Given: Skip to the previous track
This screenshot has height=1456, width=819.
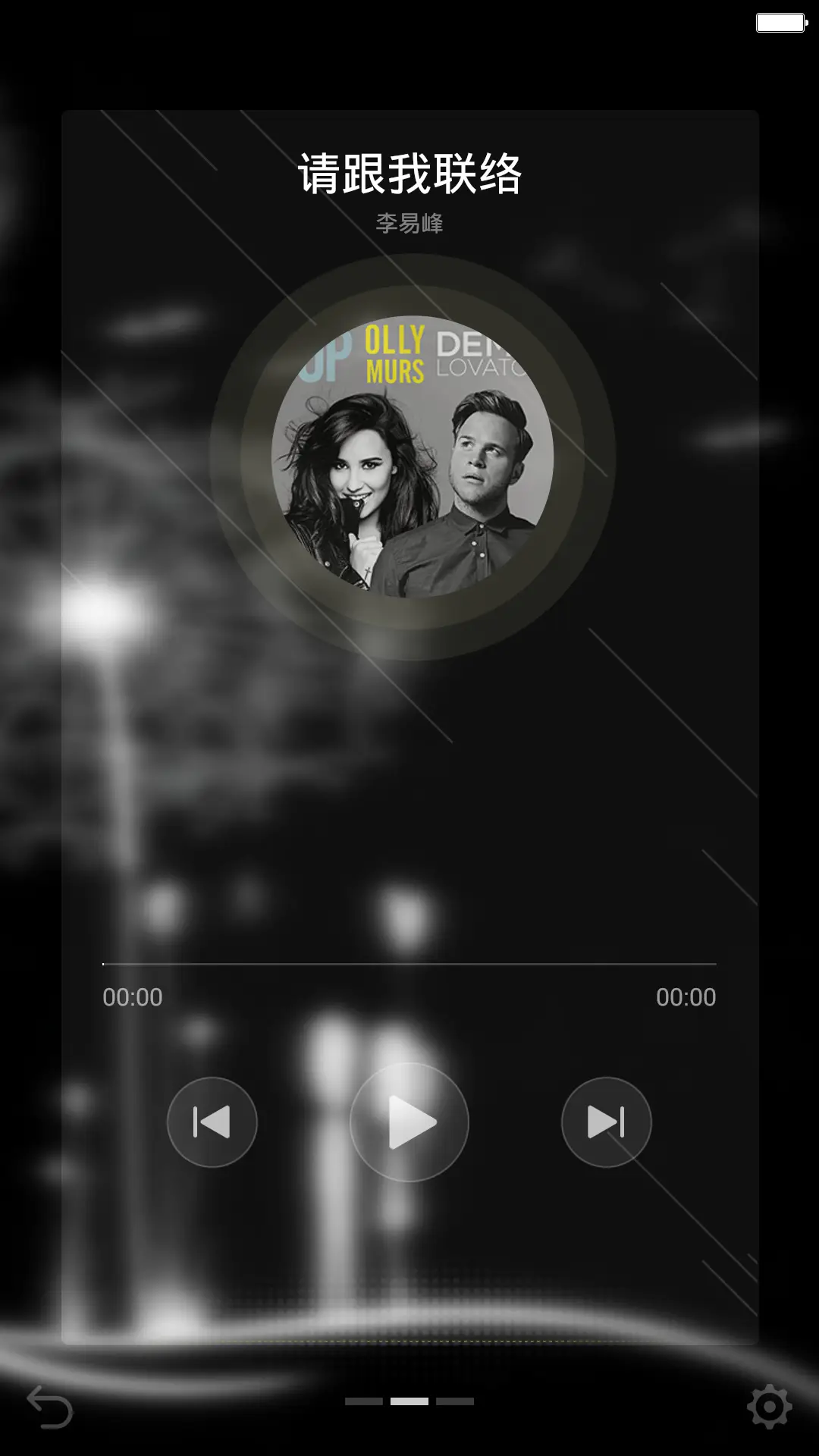Looking at the screenshot, I should (212, 1122).
